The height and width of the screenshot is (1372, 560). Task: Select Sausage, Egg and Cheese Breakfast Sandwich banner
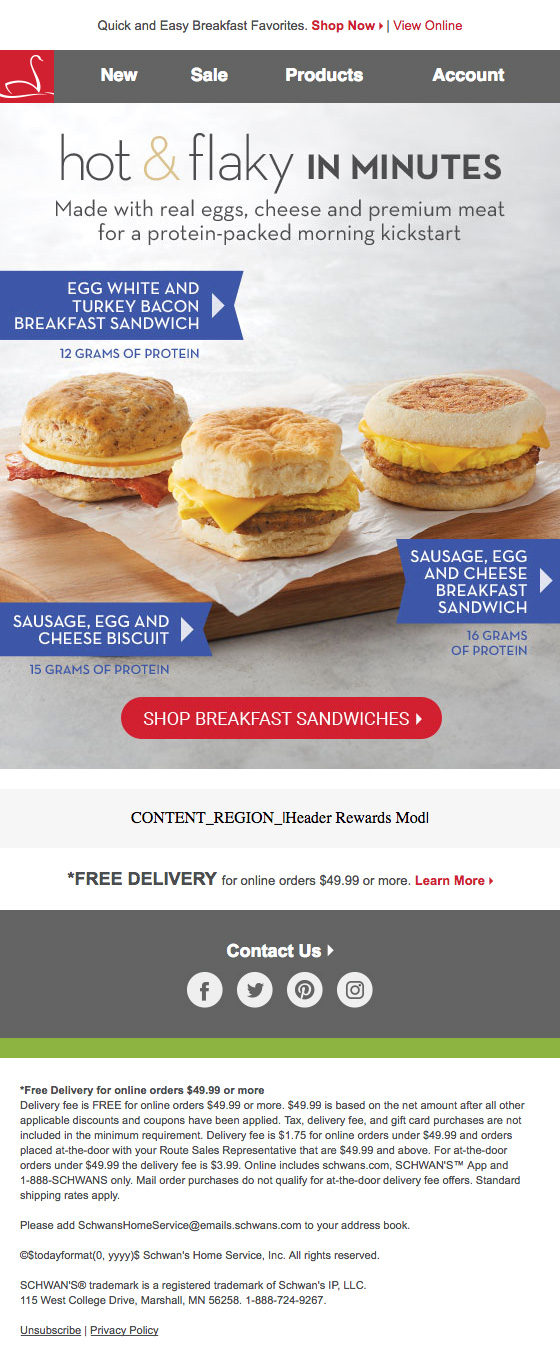click(478, 581)
